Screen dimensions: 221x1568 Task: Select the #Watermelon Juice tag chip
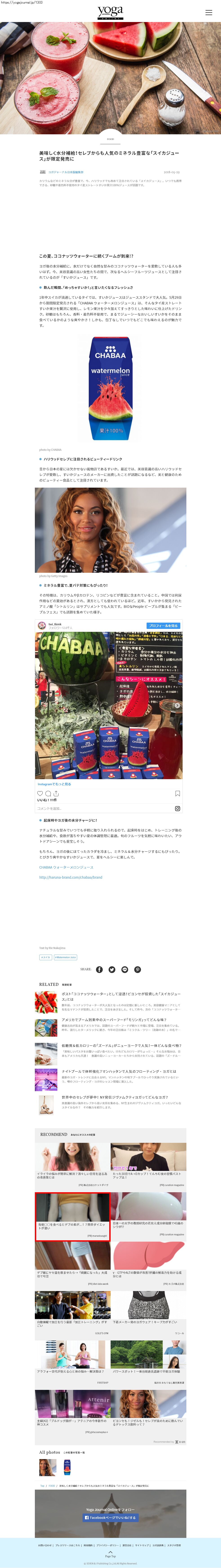tap(65, 957)
